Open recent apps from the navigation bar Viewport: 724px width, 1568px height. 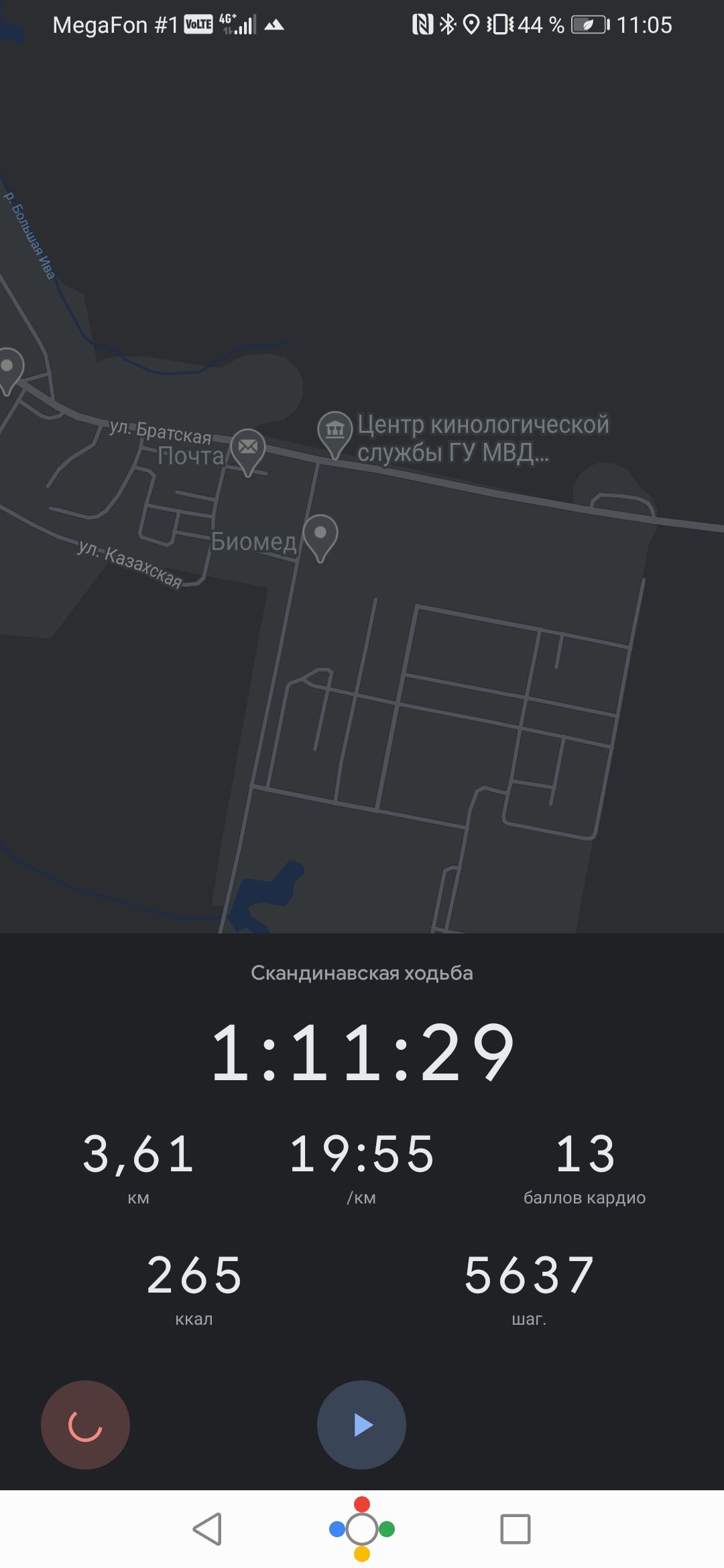coord(515,1529)
